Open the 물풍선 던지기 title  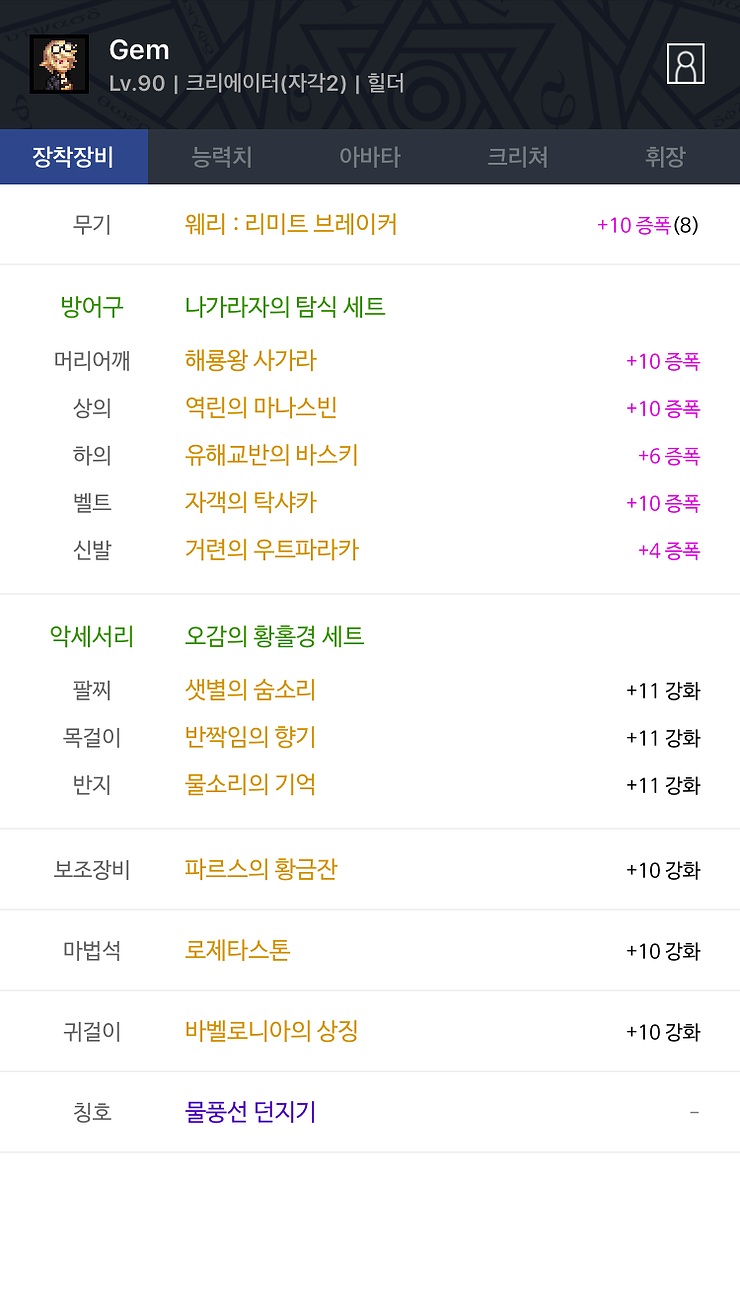[x=251, y=1112]
